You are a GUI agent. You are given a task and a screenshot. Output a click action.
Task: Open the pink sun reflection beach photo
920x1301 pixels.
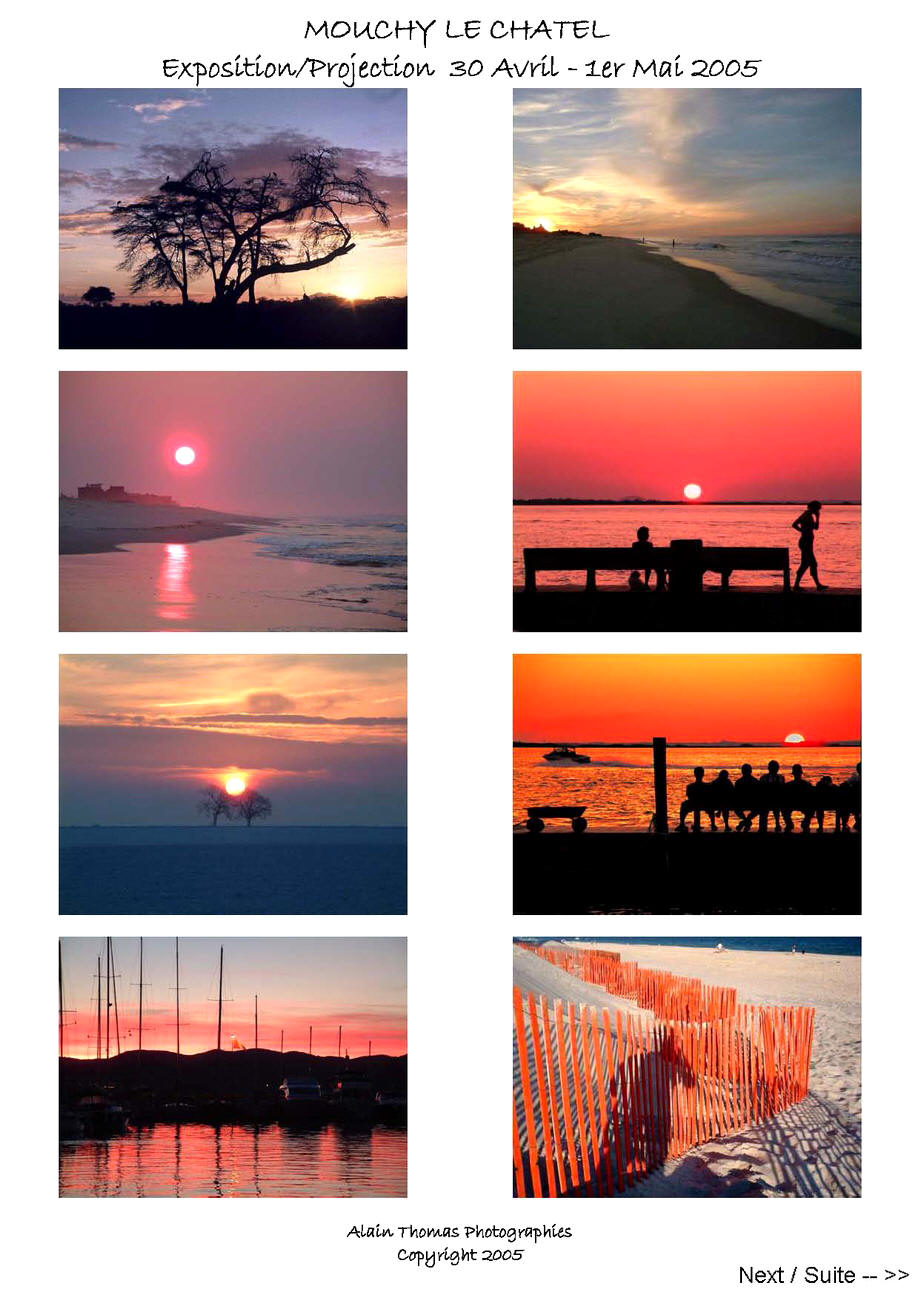pyautogui.click(x=233, y=501)
